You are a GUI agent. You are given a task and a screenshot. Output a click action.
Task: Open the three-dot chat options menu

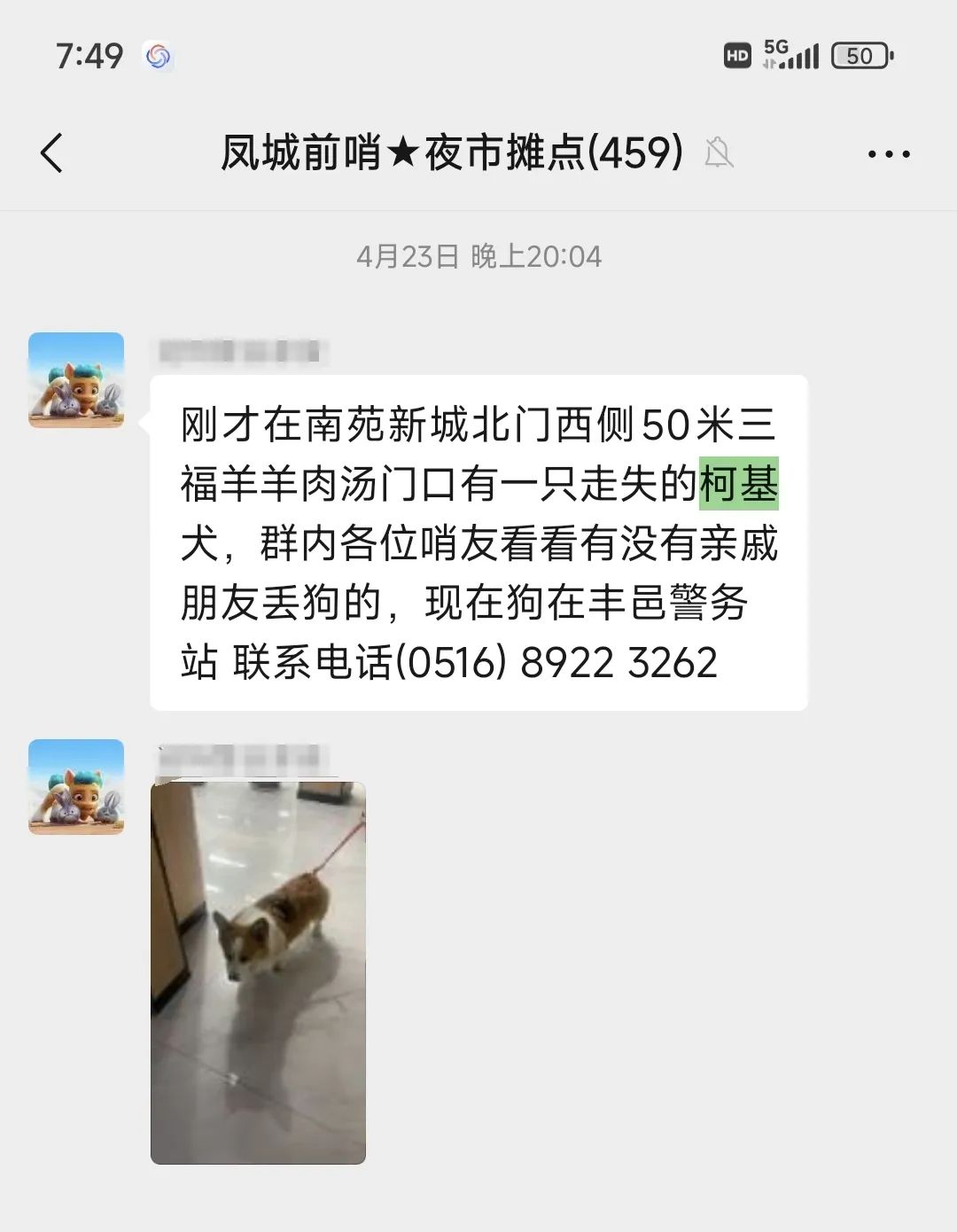[x=888, y=154]
